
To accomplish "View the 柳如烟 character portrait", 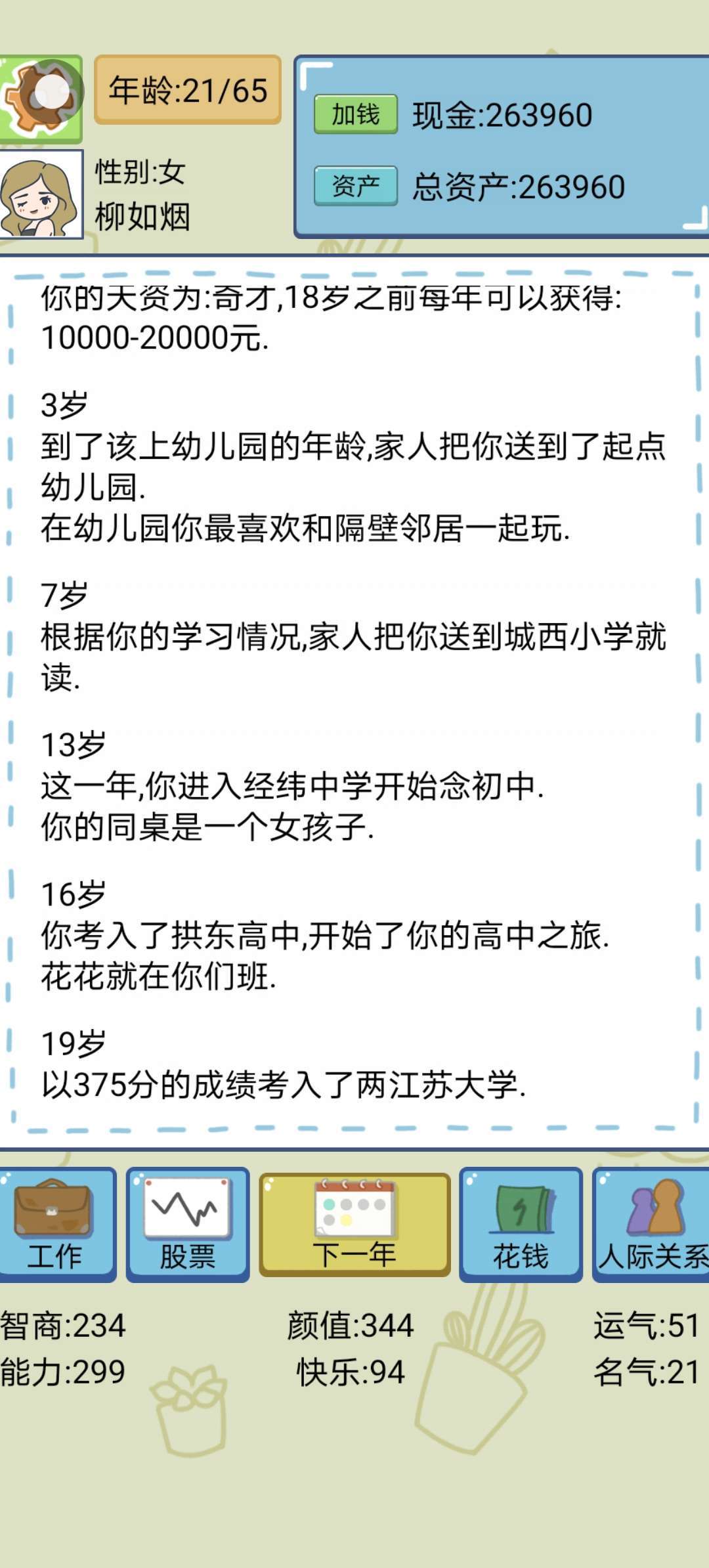I will 41,194.
